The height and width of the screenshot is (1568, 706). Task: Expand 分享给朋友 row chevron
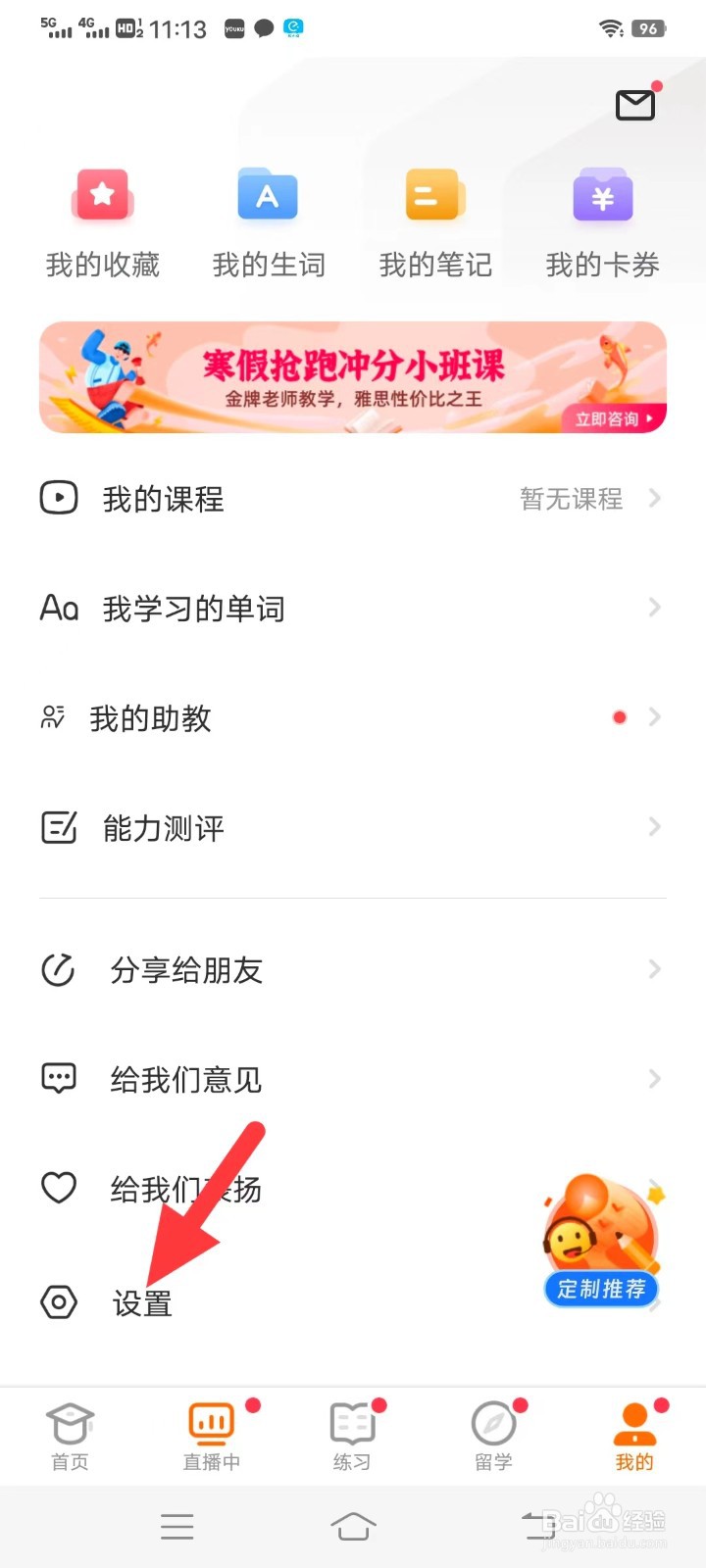coord(654,969)
